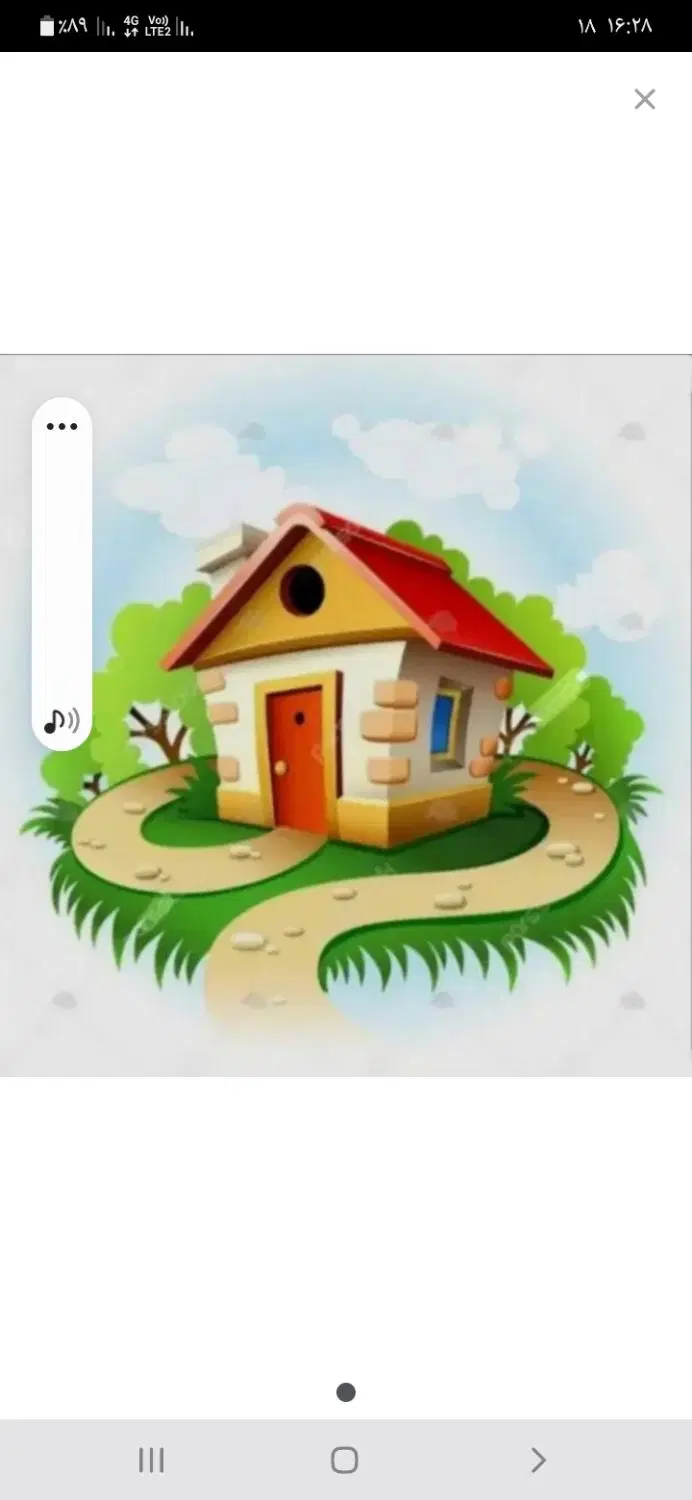Toggle the sound with the music note icon
Image resolution: width=692 pixels, height=1500 pixels.
point(62,720)
